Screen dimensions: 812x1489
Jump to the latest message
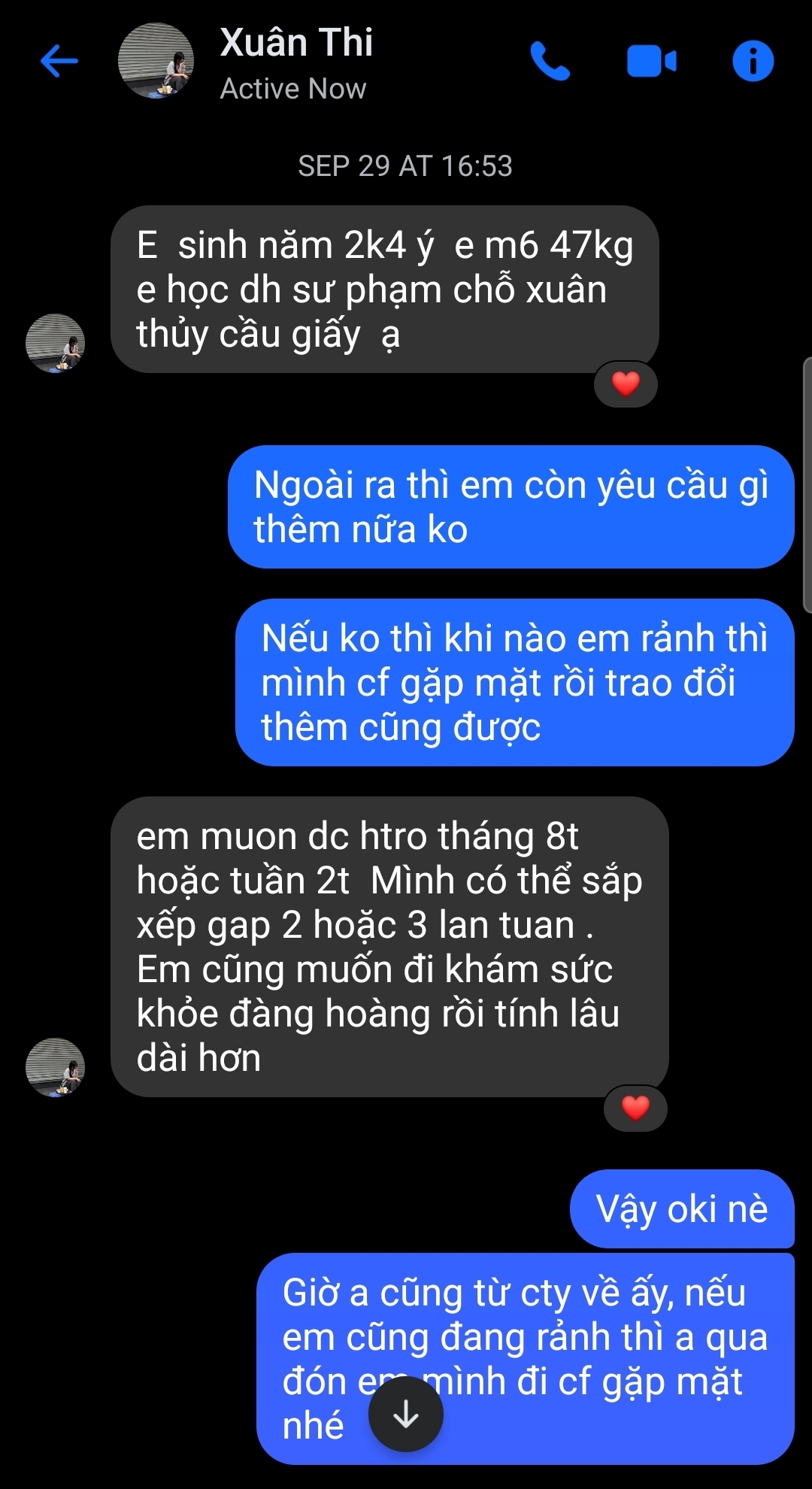[406, 1414]
